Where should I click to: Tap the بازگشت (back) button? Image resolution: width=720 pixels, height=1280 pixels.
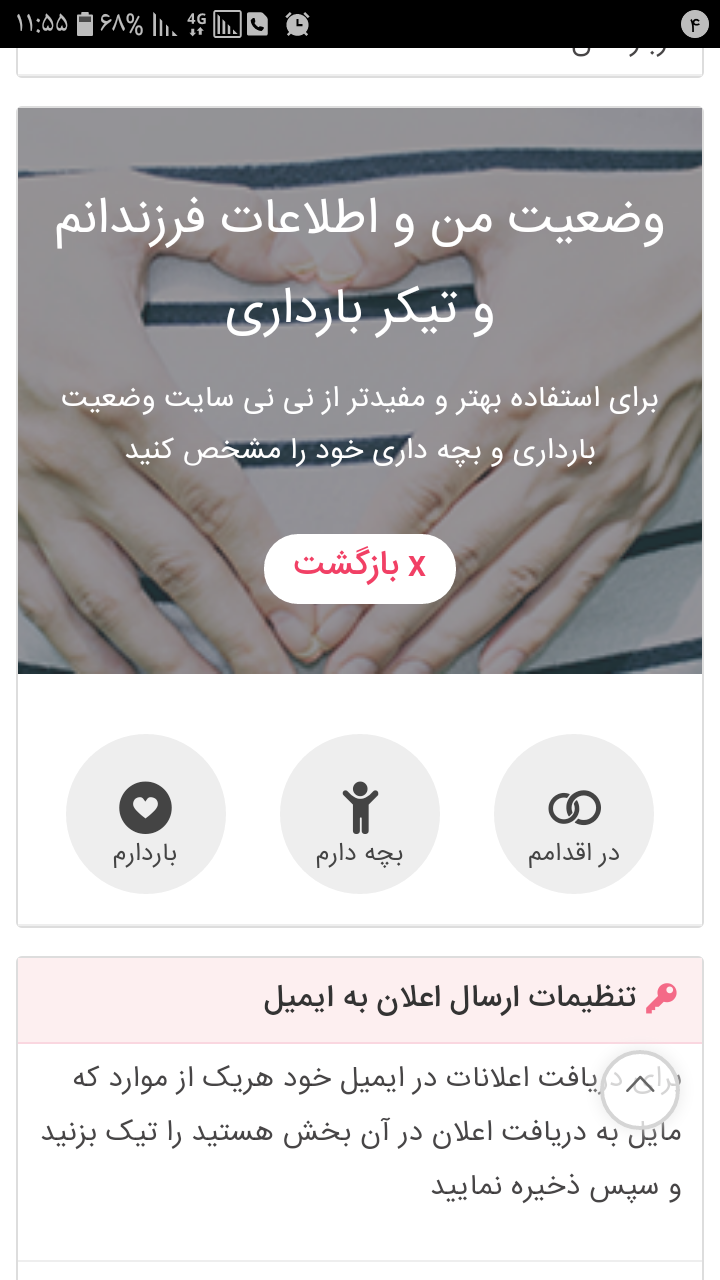(360, 568)
